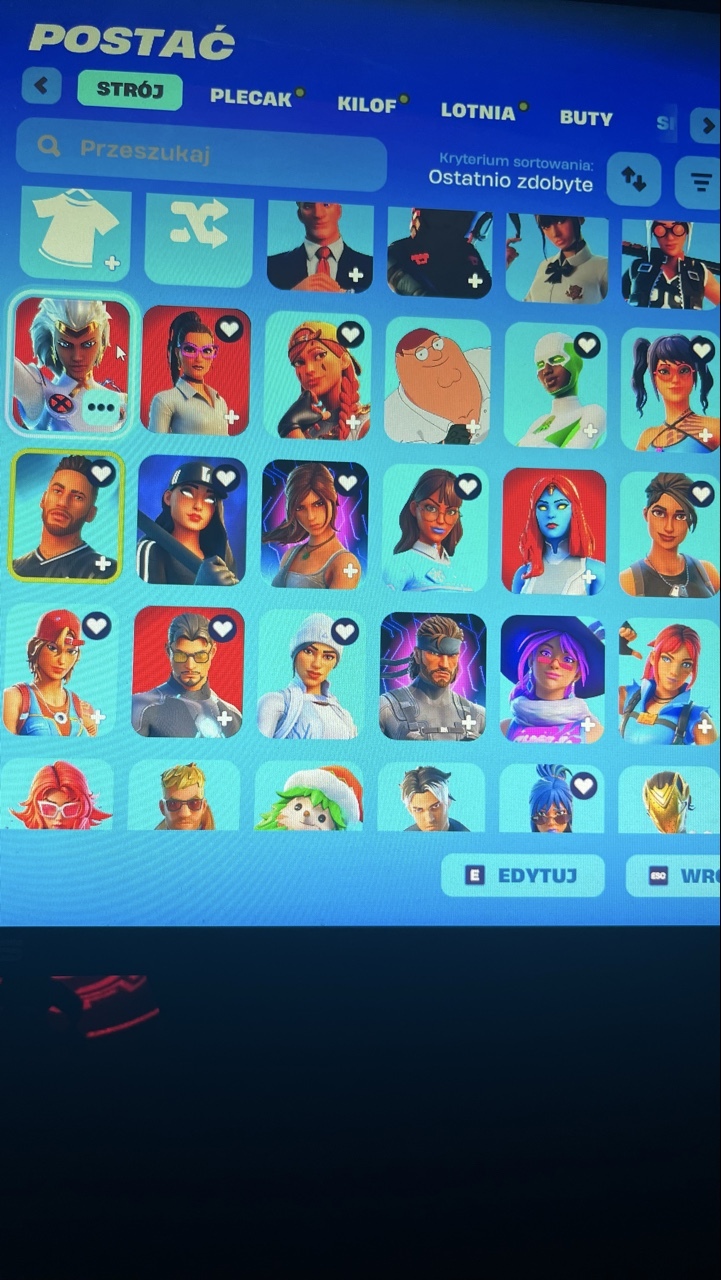Choose the random shuffle outfit tile
Screen dimensions: 721x1280
click(198, 236)
